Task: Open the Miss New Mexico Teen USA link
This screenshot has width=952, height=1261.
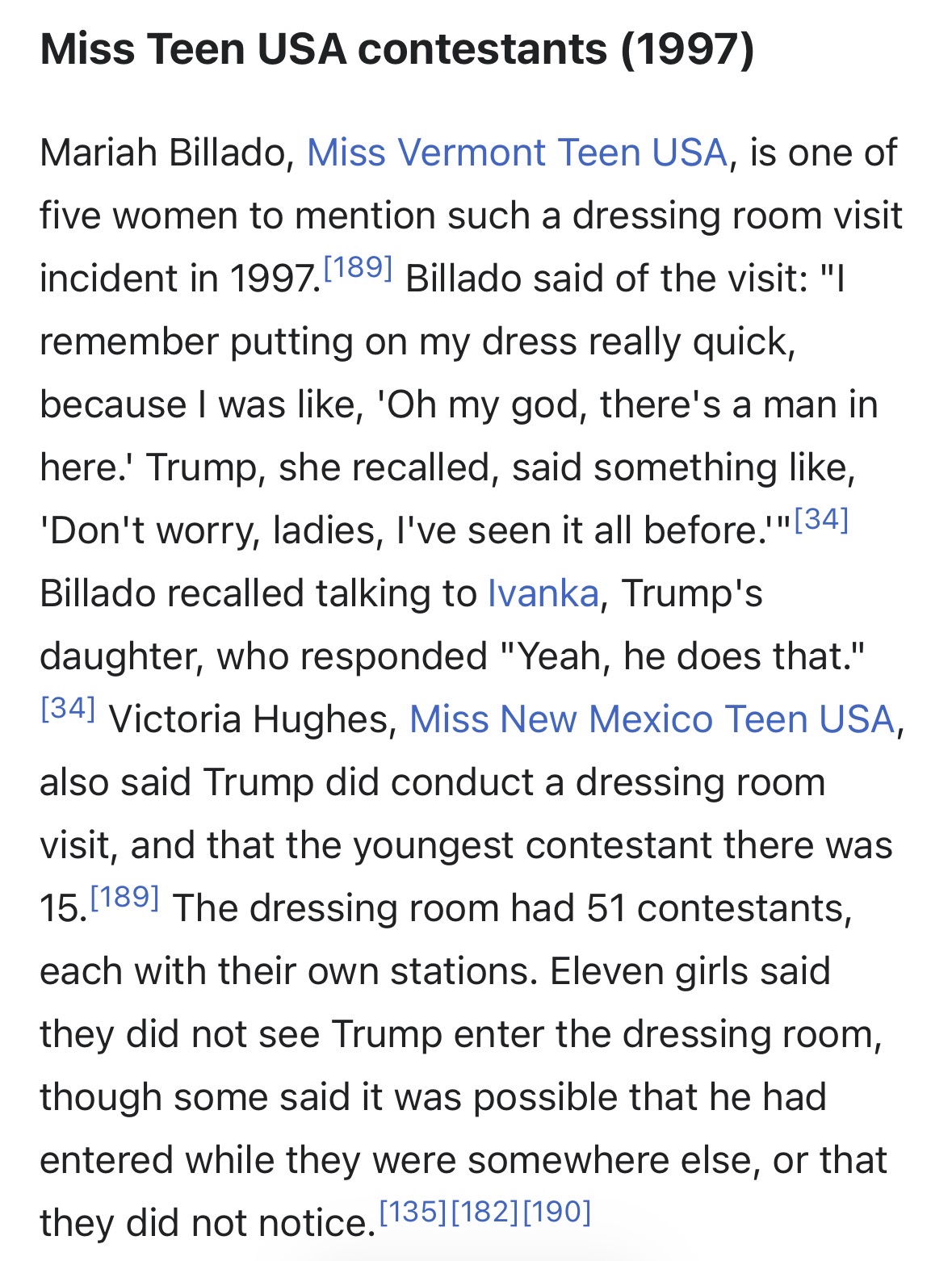Action: coord(652,719)
